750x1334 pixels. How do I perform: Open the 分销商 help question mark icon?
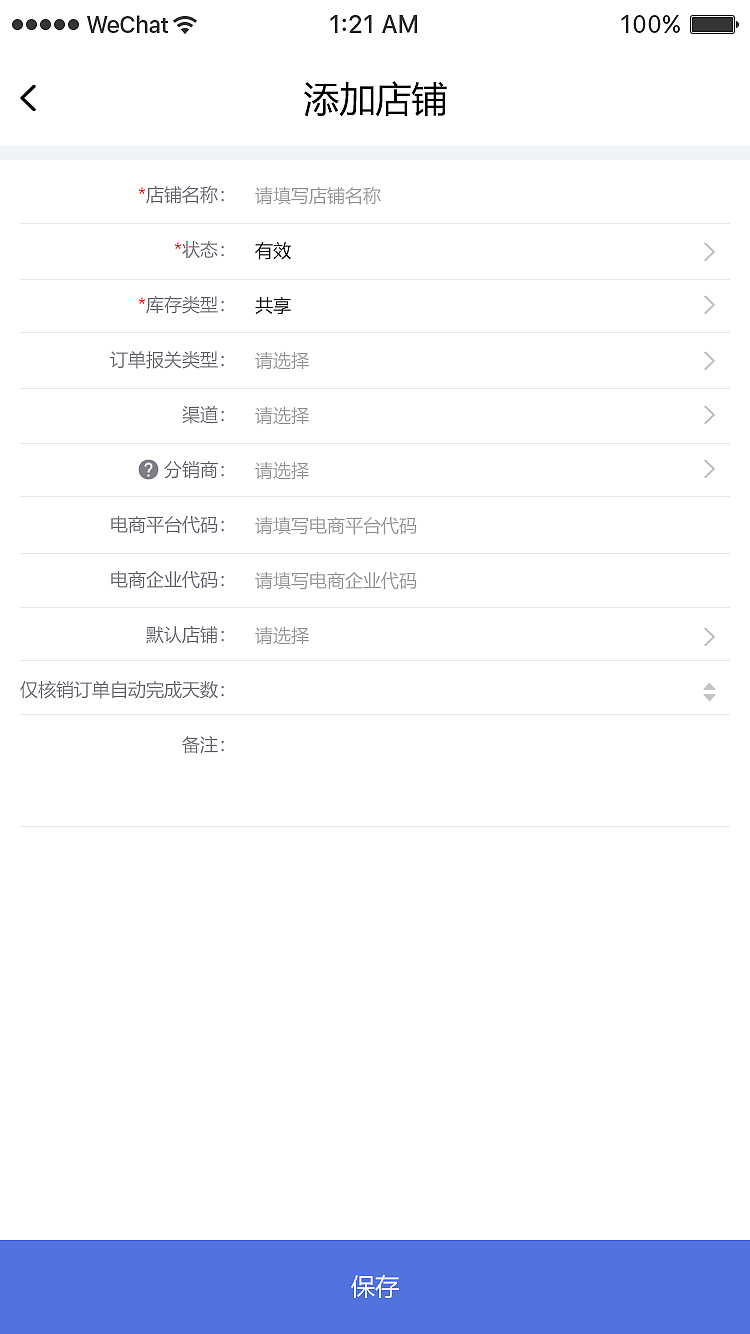[146, 469]
